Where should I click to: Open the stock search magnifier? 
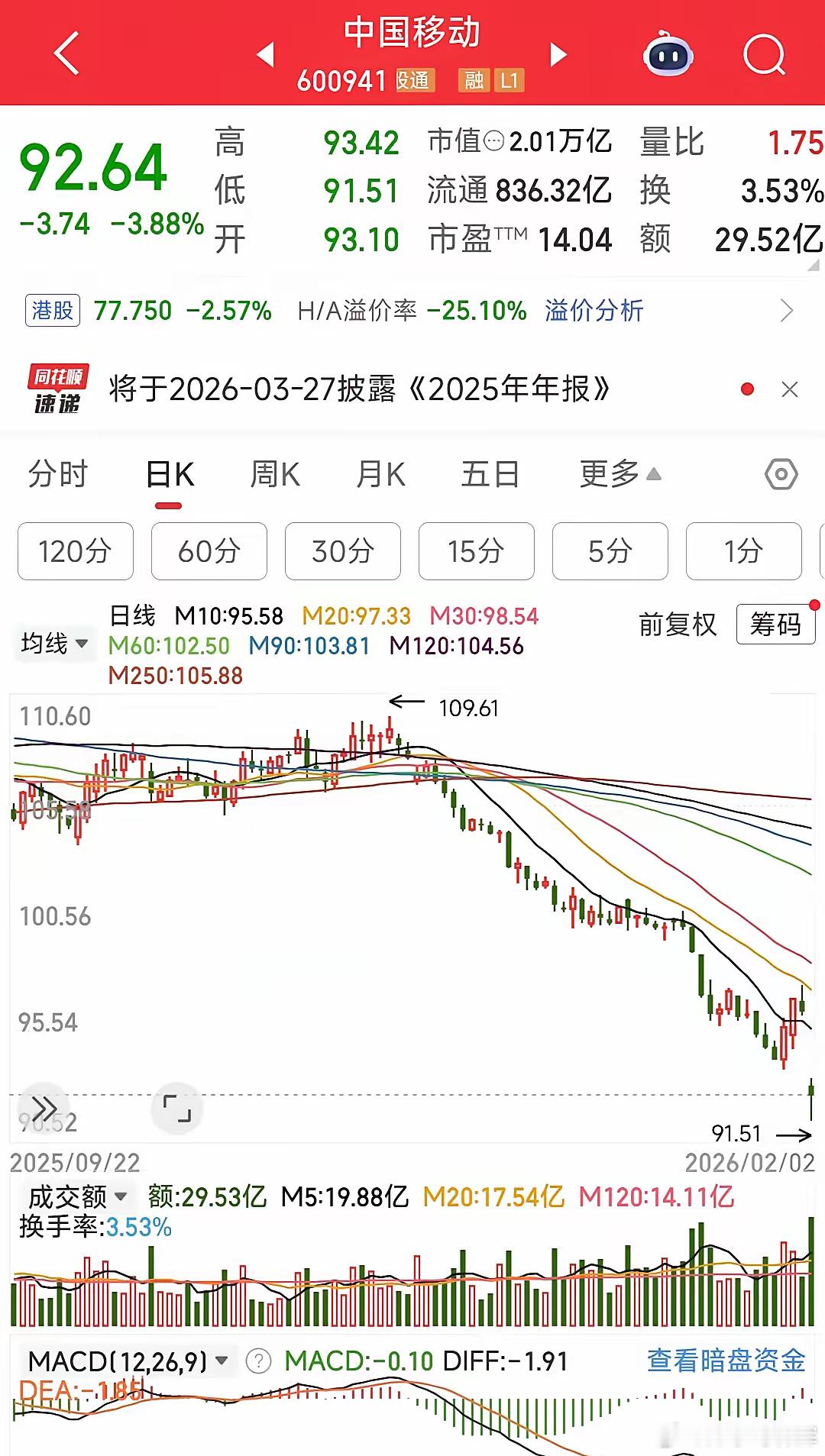762,55
